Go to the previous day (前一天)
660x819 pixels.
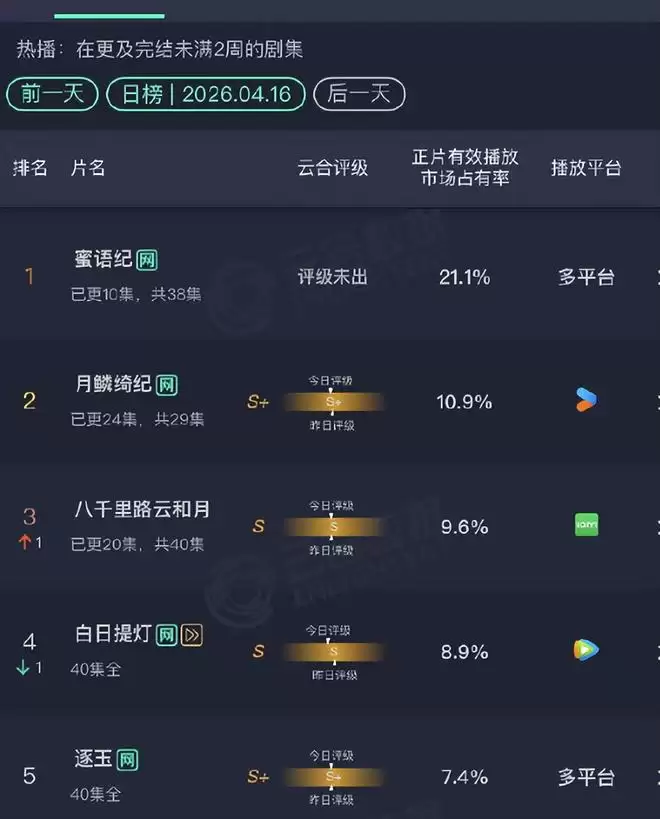click(x=52, y=95)
